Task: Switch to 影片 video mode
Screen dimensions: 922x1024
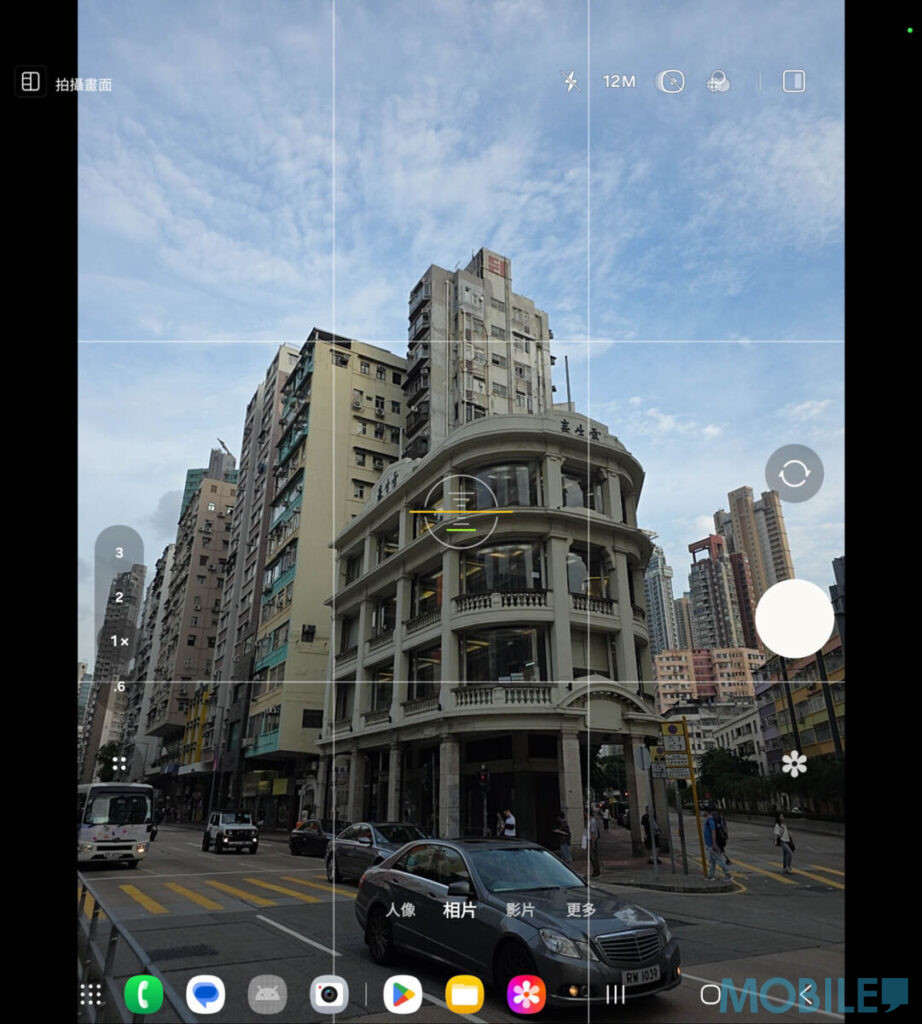Action: coord(520,910)
